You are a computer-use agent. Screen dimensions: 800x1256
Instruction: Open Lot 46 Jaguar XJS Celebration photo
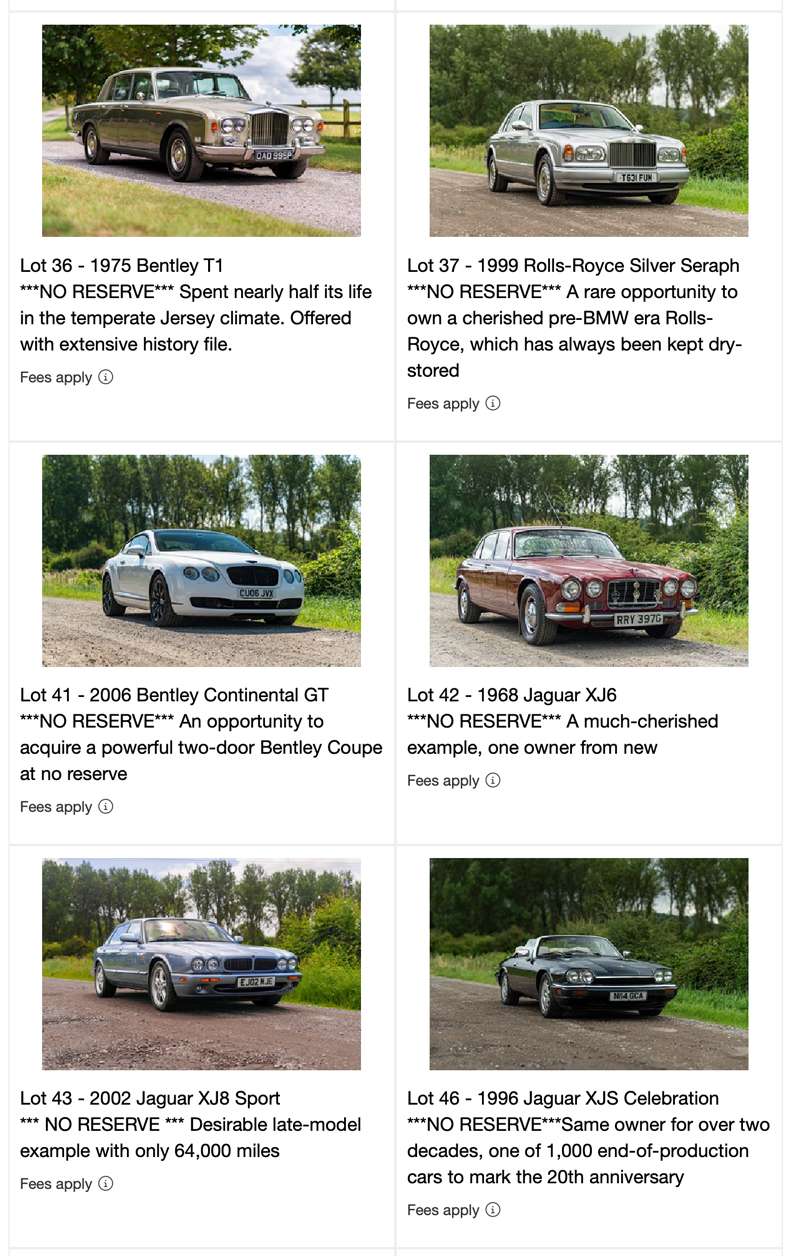(x=588, y=964)
